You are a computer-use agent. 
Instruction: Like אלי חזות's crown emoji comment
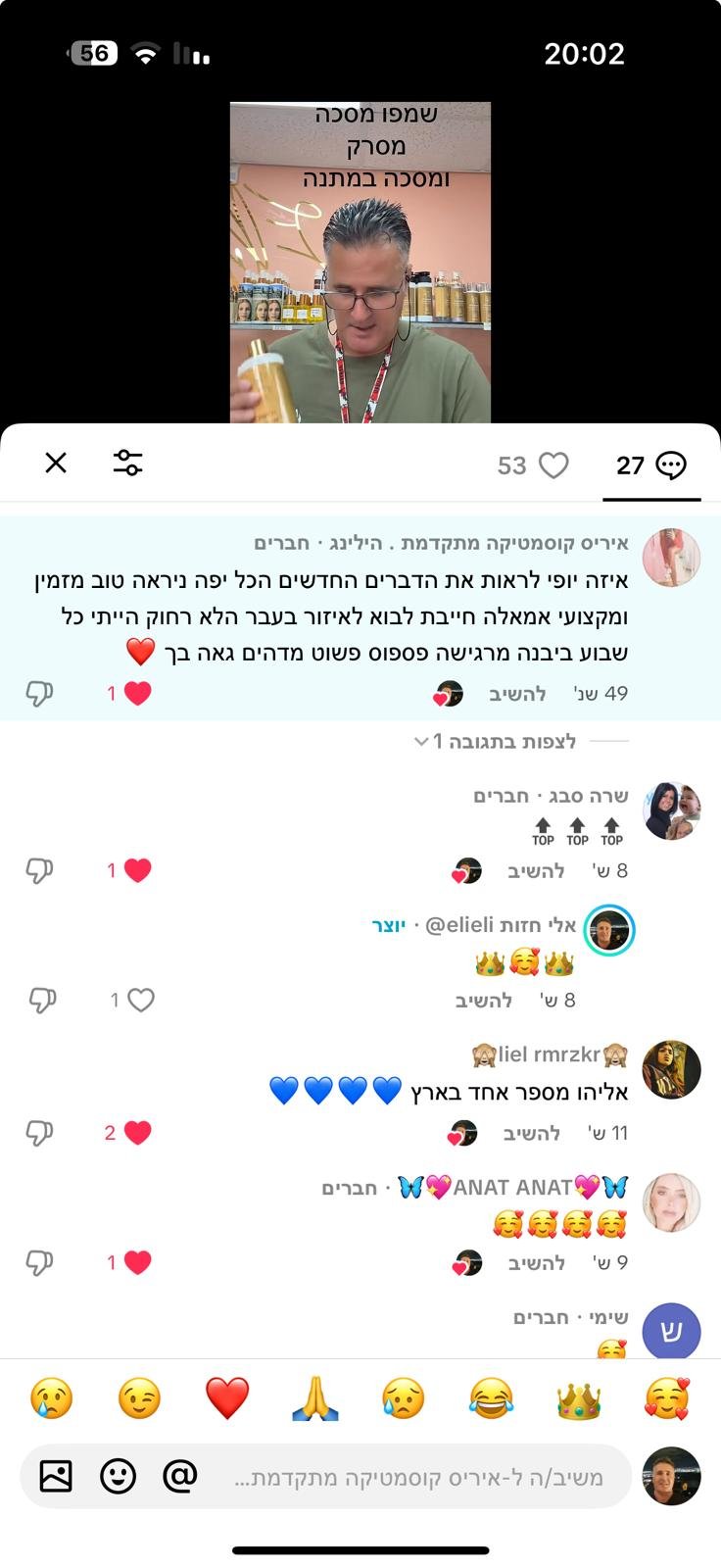tap(141, 1000)
